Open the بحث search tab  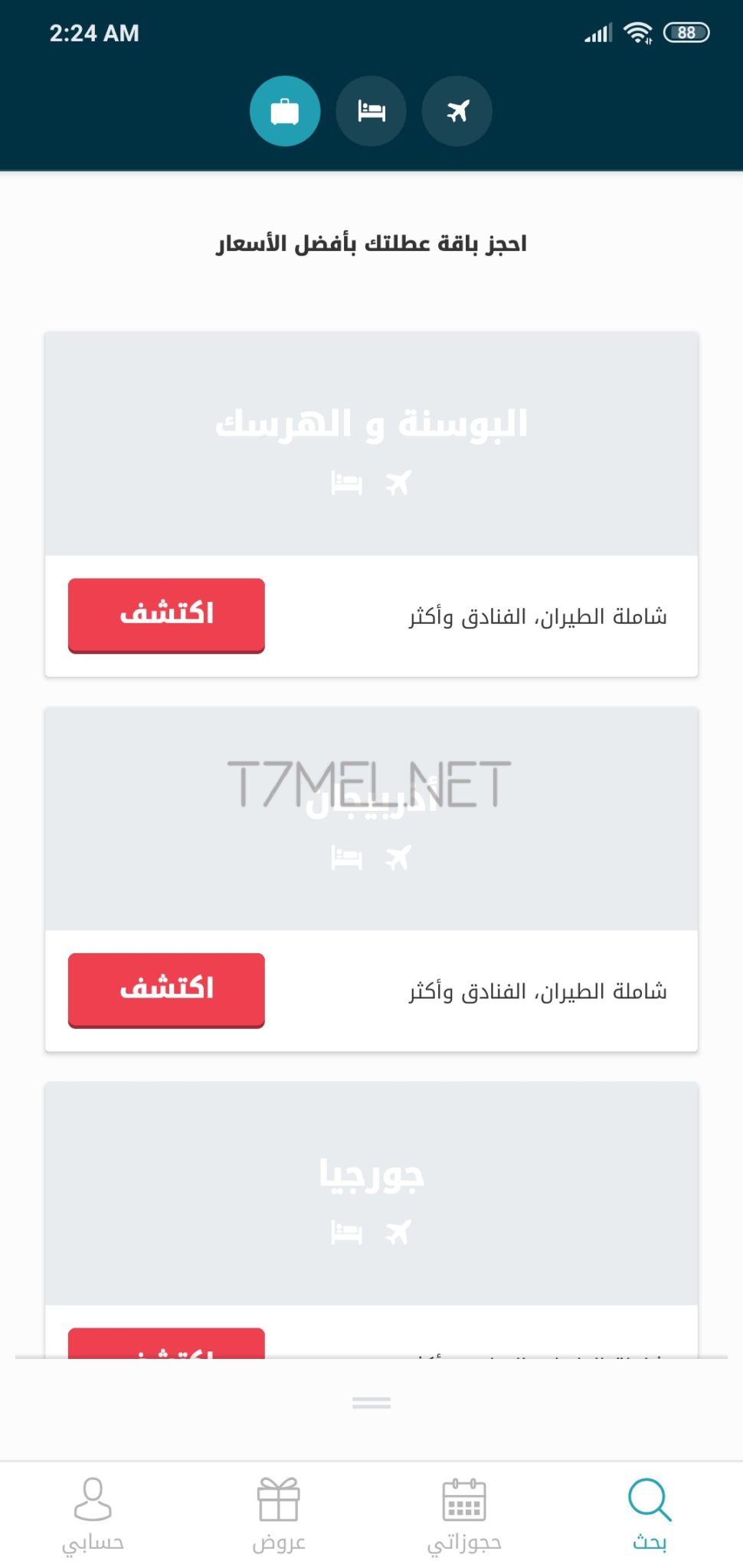650,1514
